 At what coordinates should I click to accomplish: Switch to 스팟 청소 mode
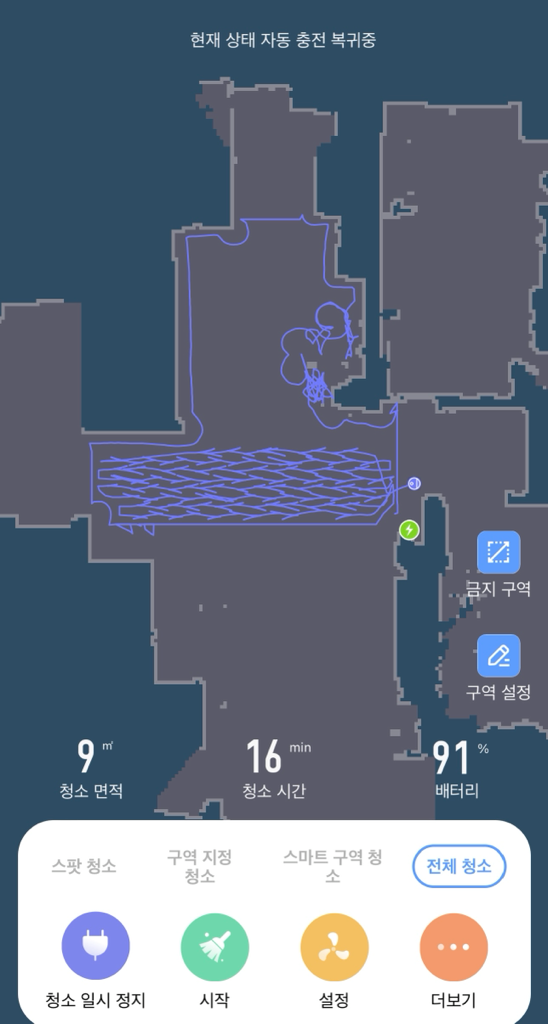tap(84, 866)
